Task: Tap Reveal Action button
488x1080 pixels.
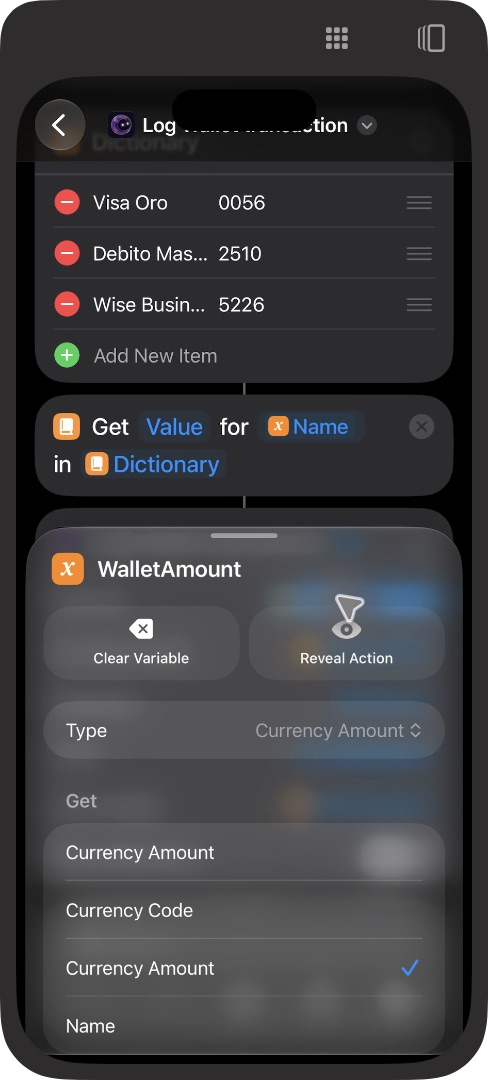Action: (x=346, y=643)
